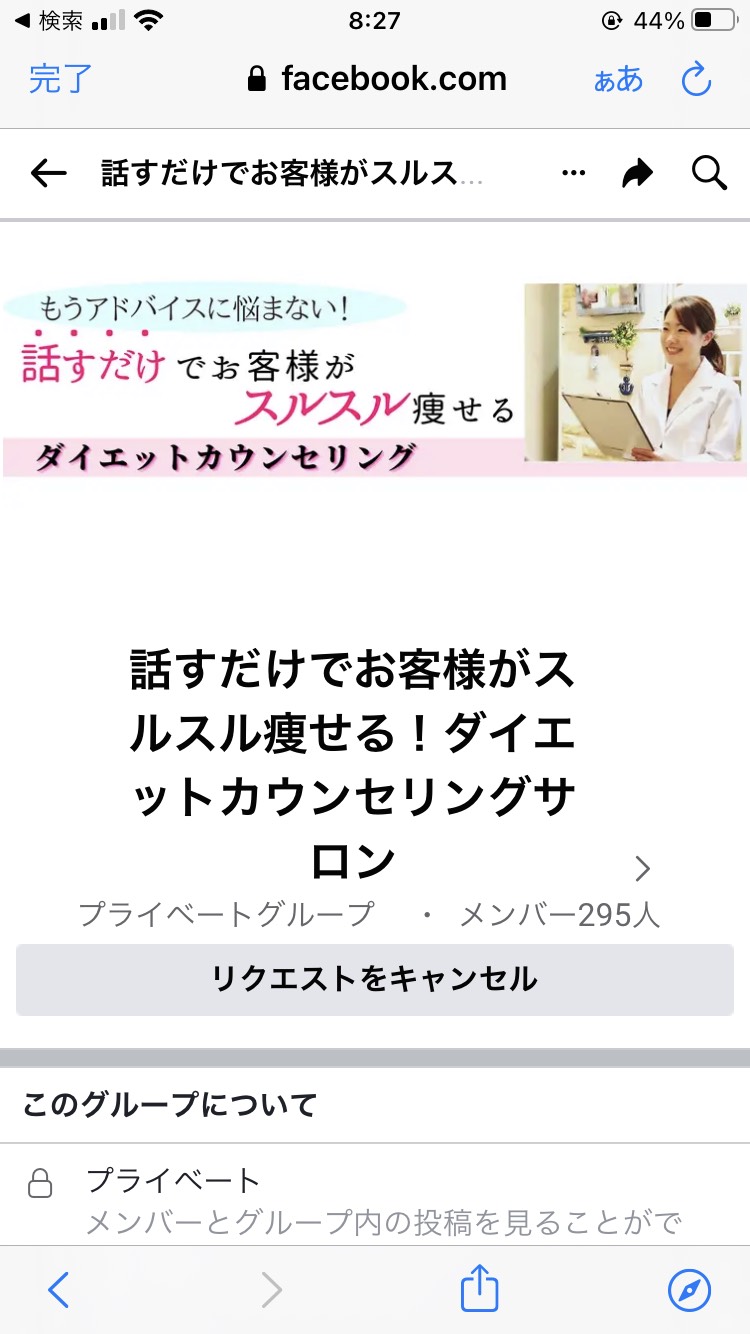Tap リクエストをキャンセル button
The height and width of the screenshot is (1334, 750).
(x=375, y=979)
